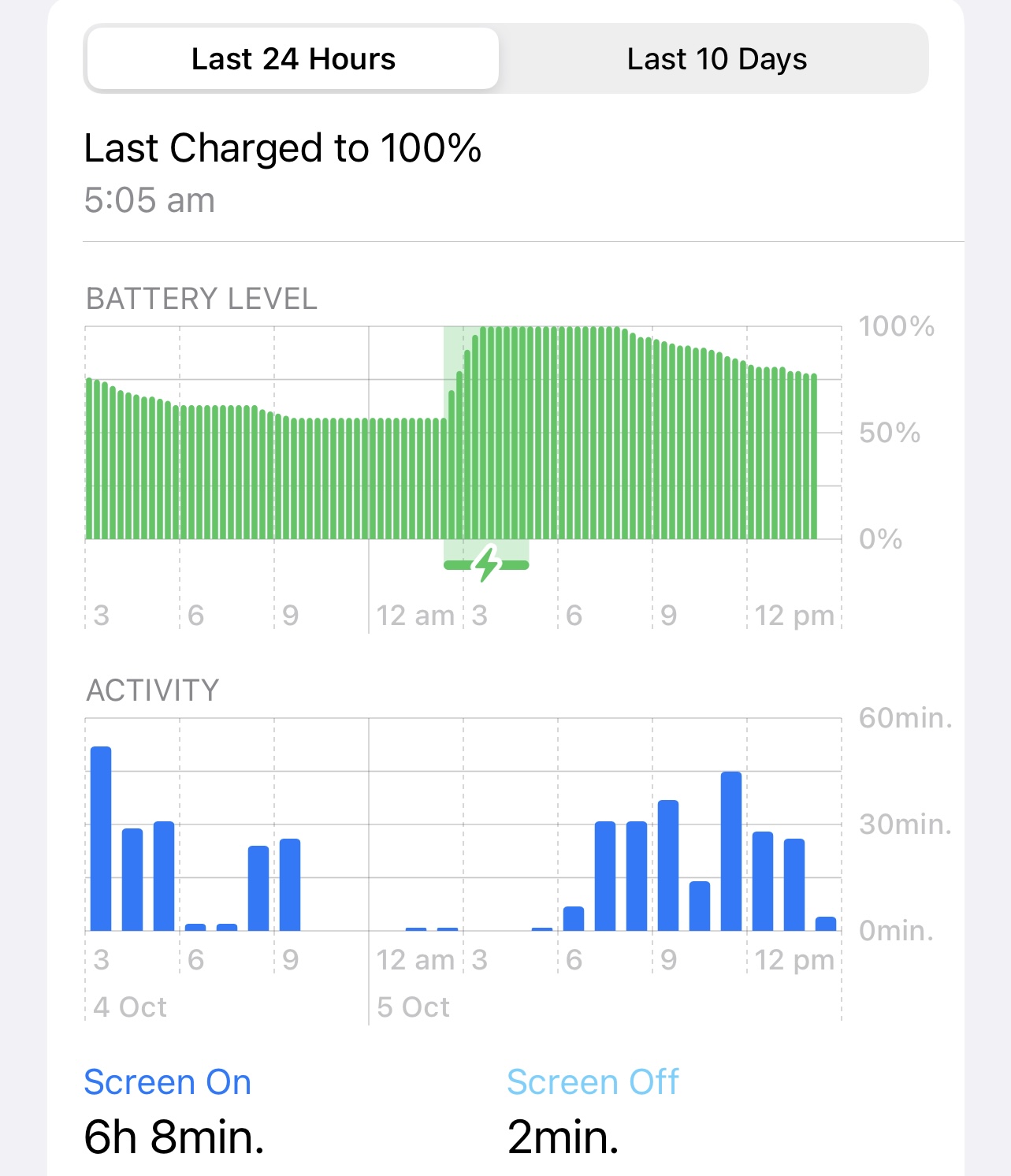Tap the 10 am activity bar
This screenshot has height=1176, width=1011.
[699, 905]
